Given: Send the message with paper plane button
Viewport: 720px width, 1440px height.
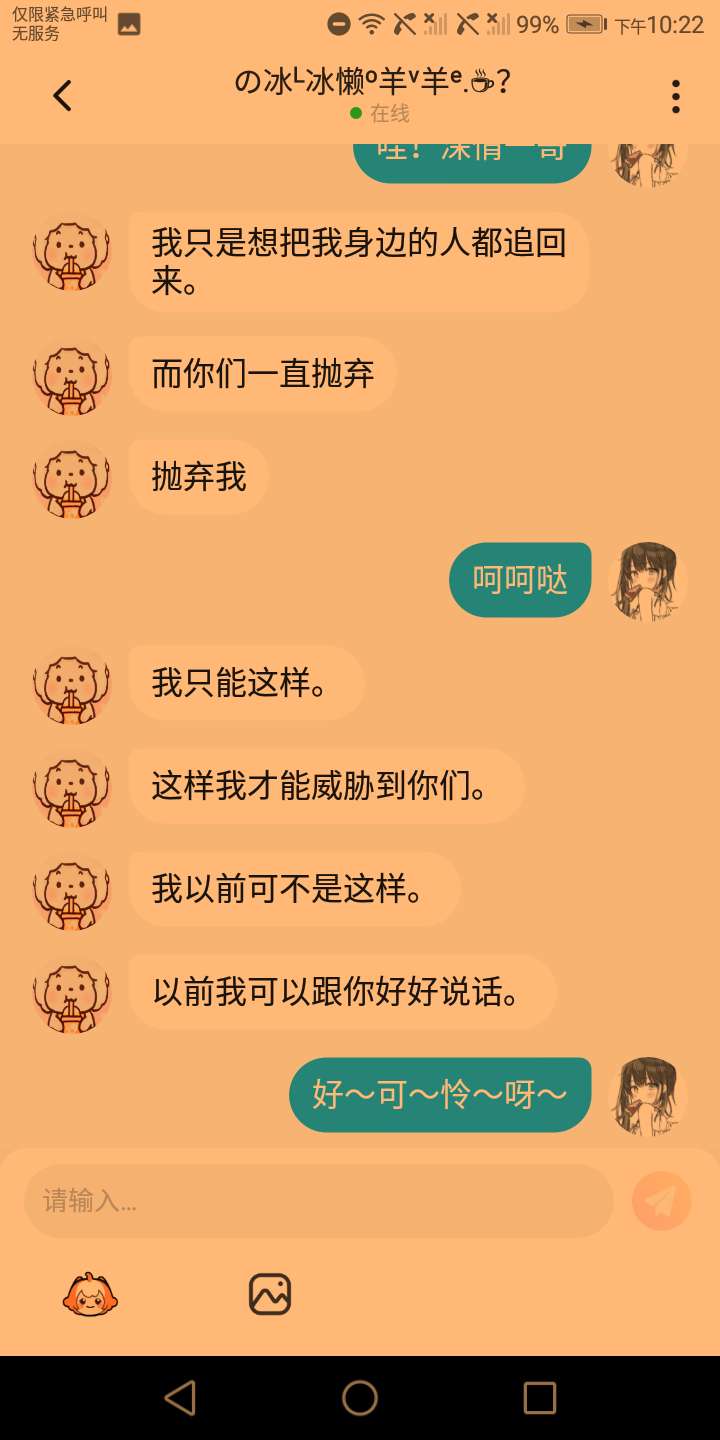Looking at the screenshot, I should coord(662,1201).
